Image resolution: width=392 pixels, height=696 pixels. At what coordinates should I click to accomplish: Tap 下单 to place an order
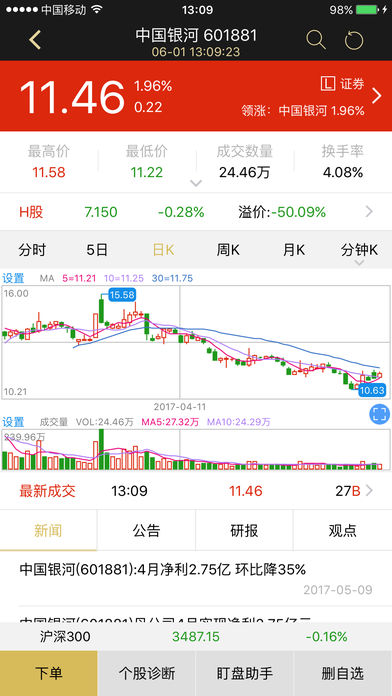tap(49, 673)
